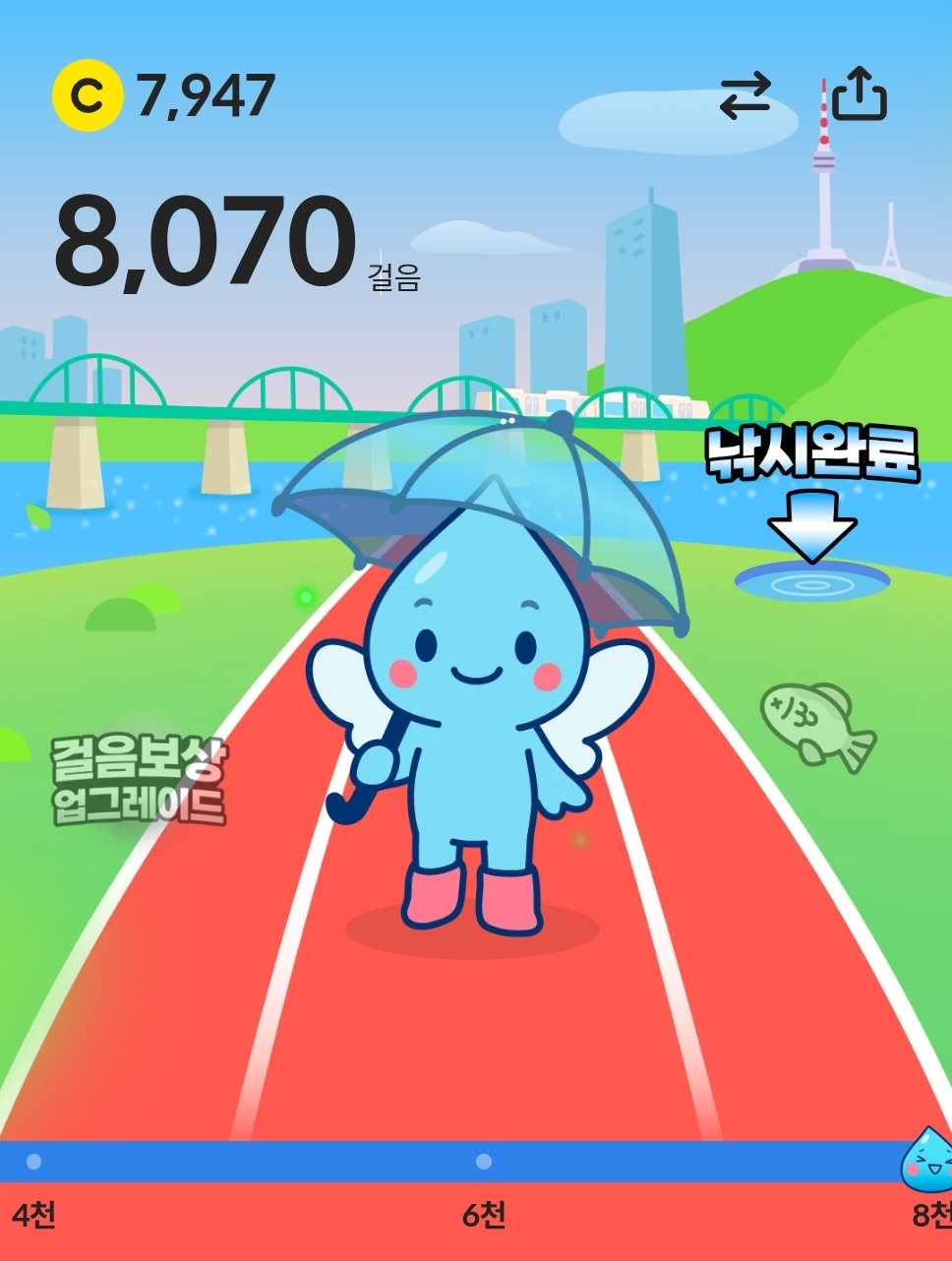Tap the 낚시완료 fishing pond
This screenshot has height=1261, width=952.
[x=811, y=580]
